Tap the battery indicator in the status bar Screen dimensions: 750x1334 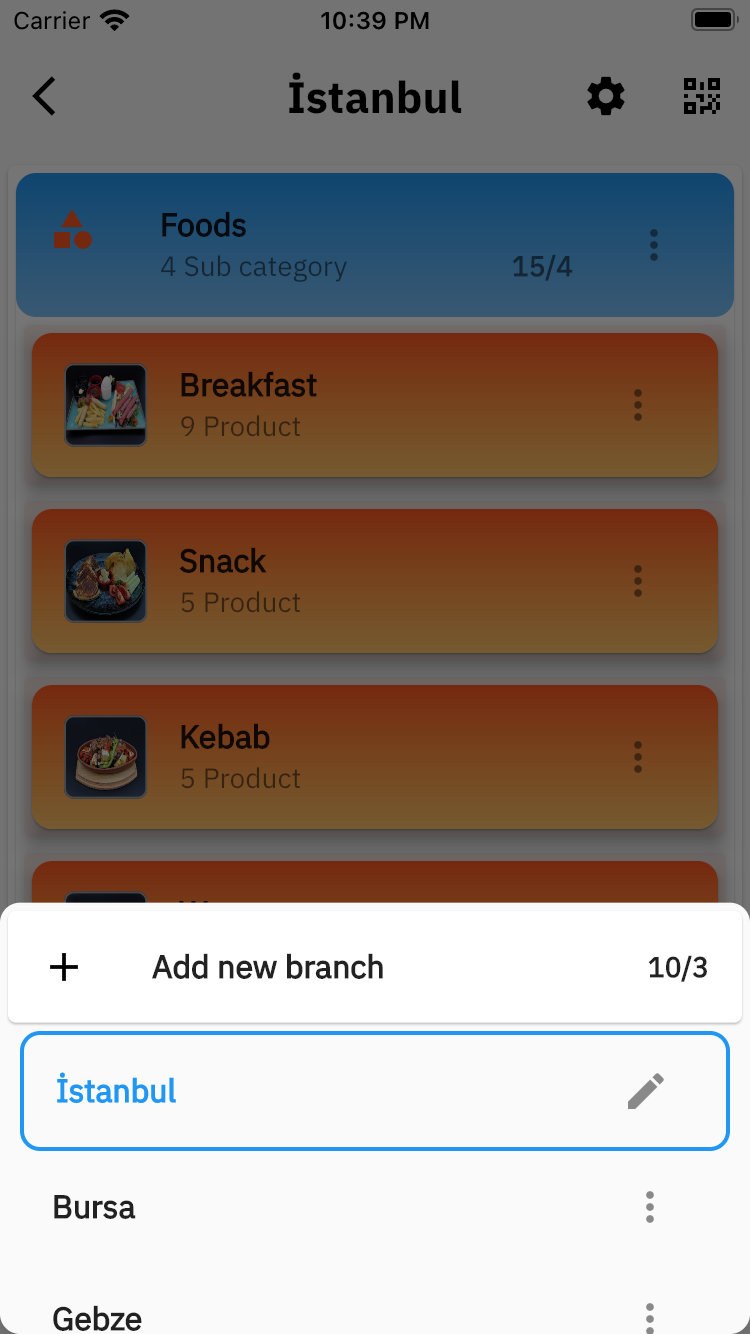[712, 18]
